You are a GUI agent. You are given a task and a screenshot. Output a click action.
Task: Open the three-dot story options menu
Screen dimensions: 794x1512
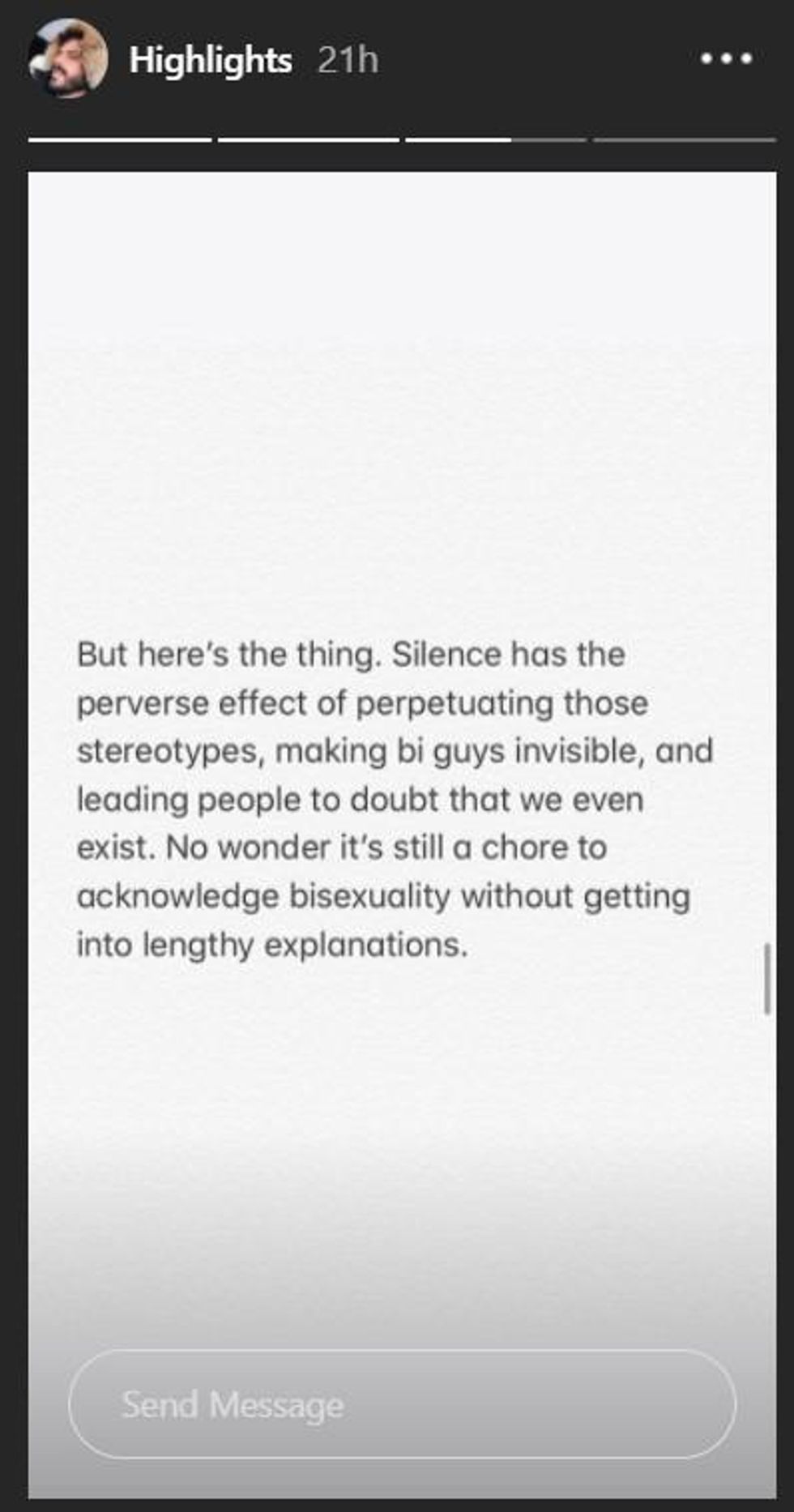[727, 58]
